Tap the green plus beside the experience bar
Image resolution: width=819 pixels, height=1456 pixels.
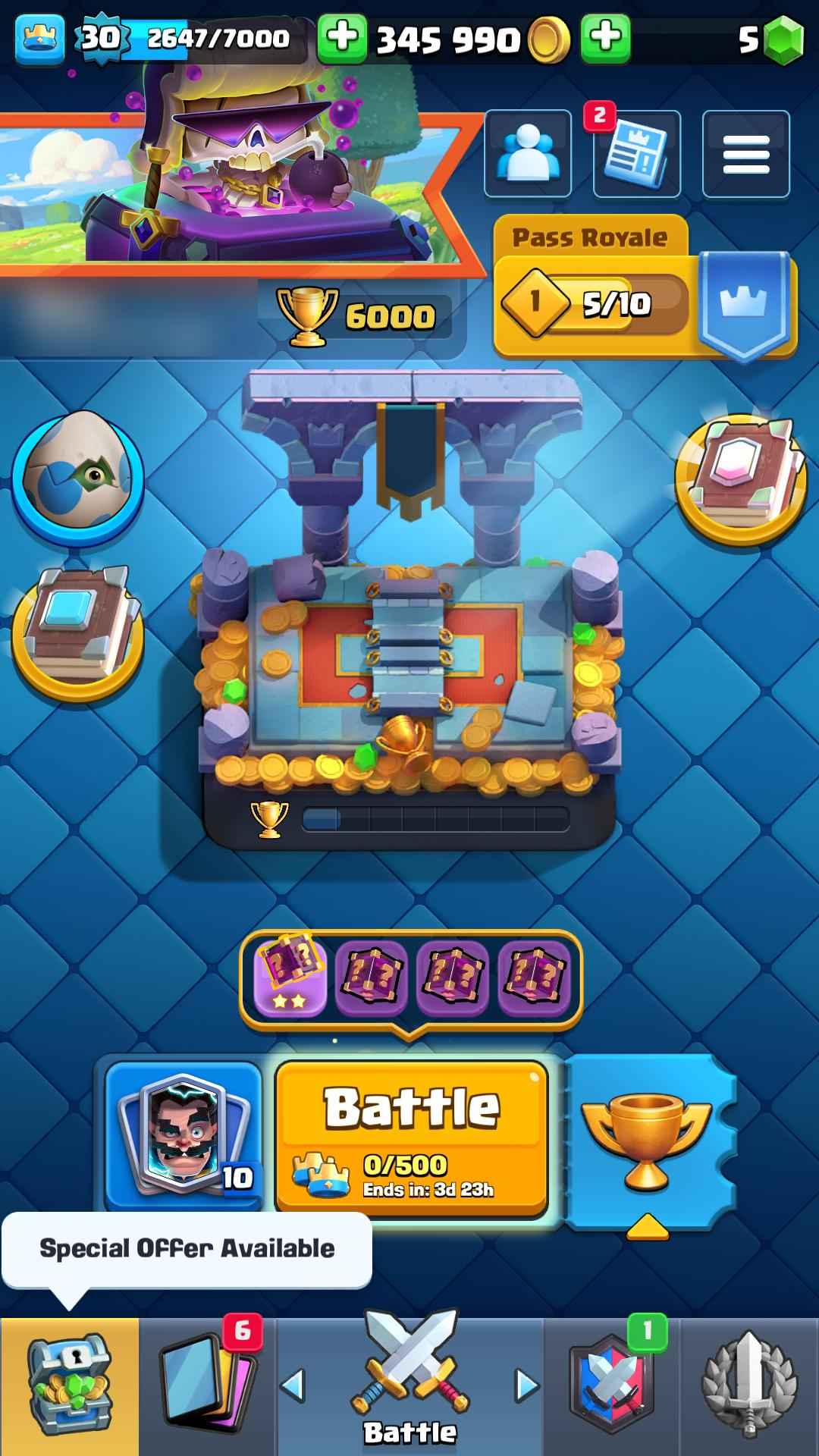342,36
